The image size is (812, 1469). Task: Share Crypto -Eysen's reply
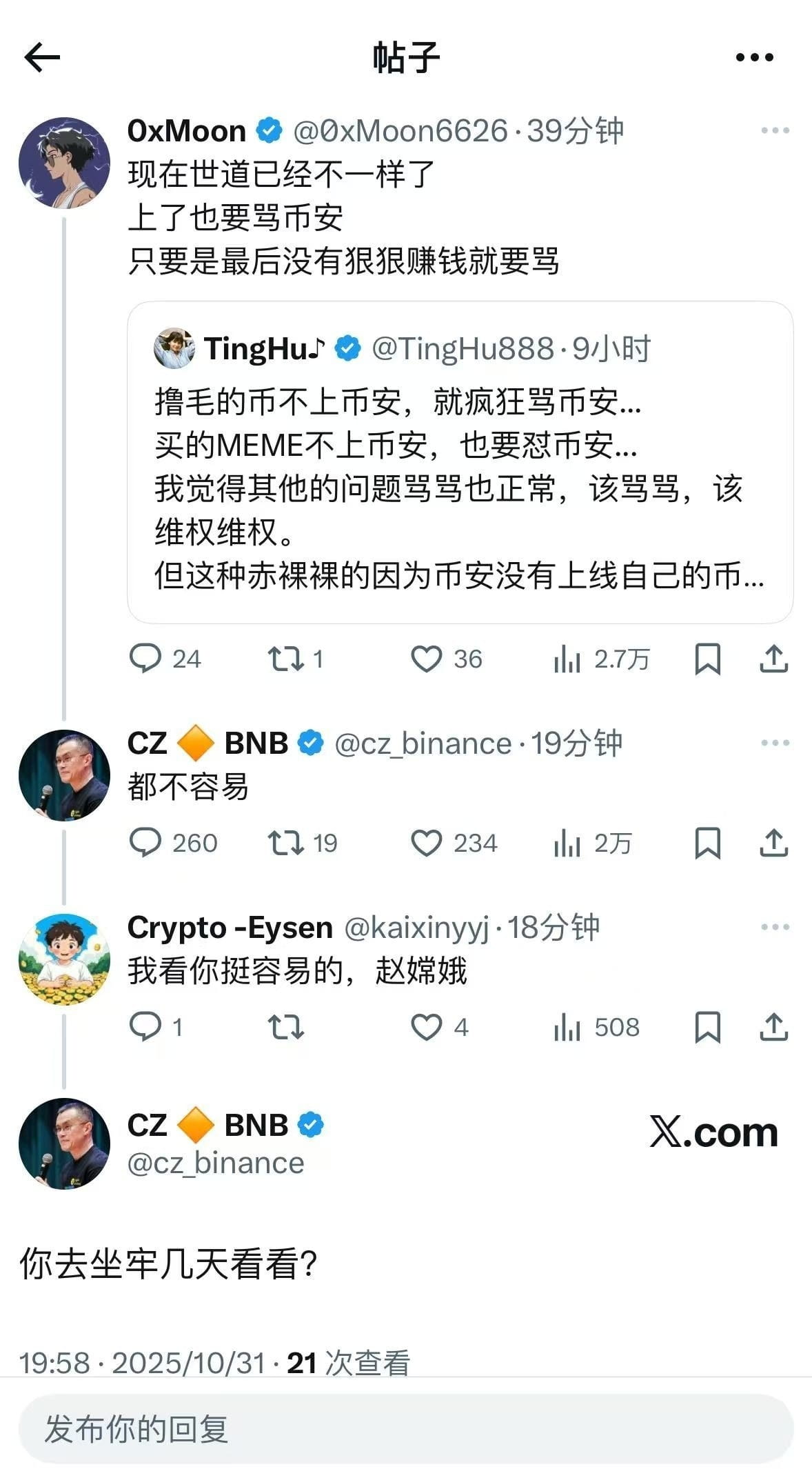(x=773, y=1027)
